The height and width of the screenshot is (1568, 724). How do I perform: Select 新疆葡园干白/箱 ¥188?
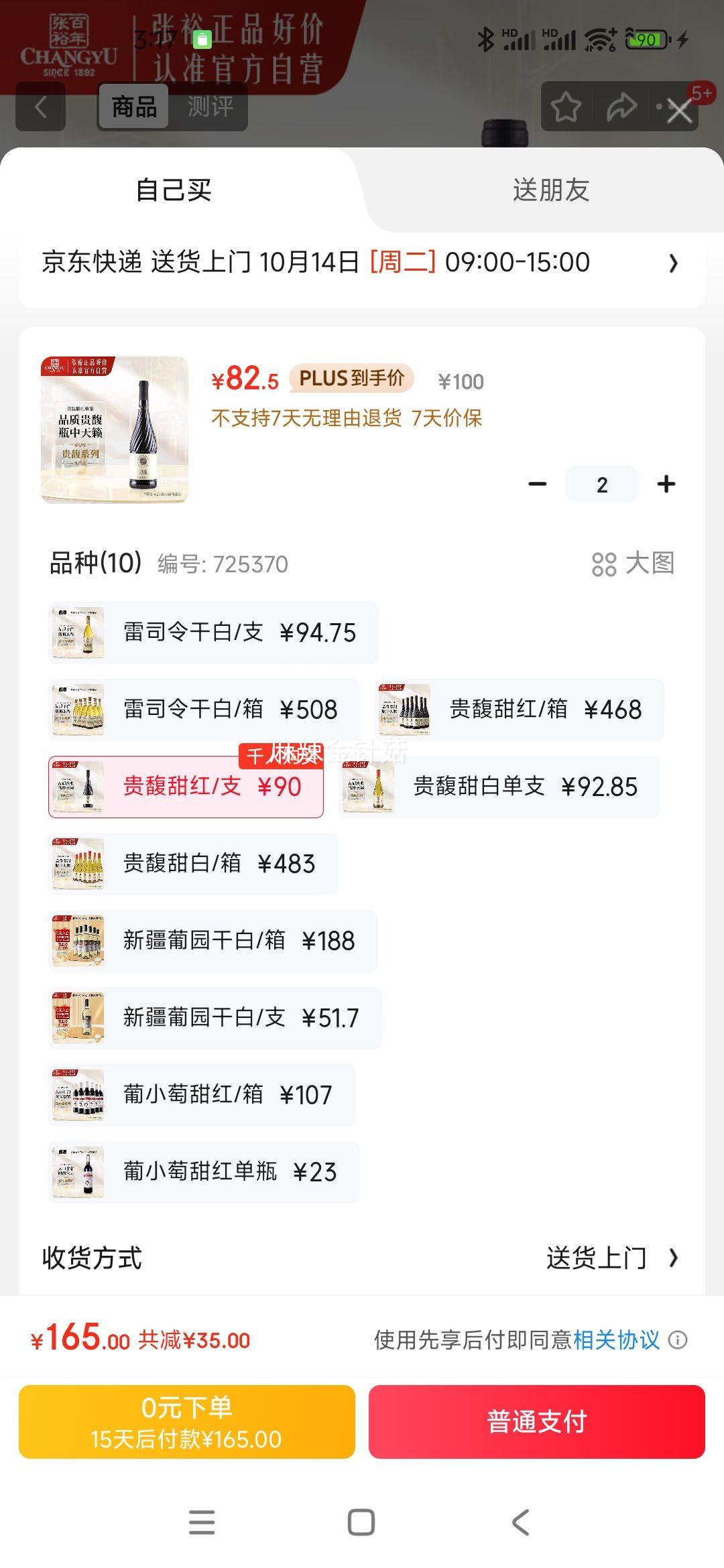[x=213, y=941]
